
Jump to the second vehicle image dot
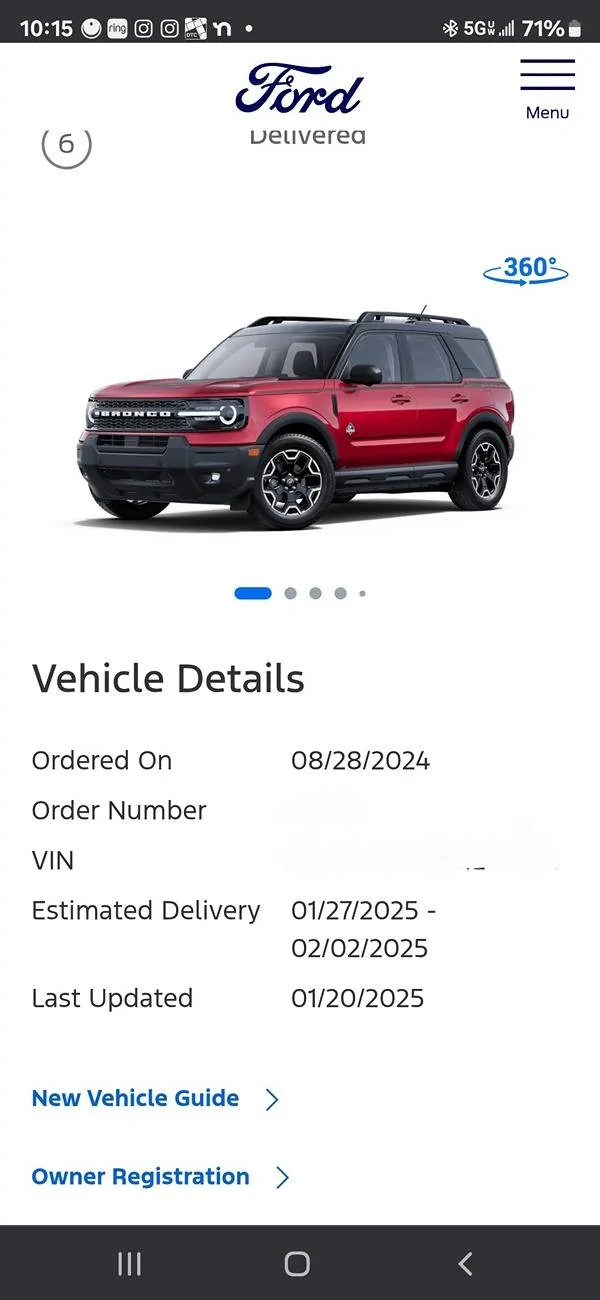click(x=290, y=593)
